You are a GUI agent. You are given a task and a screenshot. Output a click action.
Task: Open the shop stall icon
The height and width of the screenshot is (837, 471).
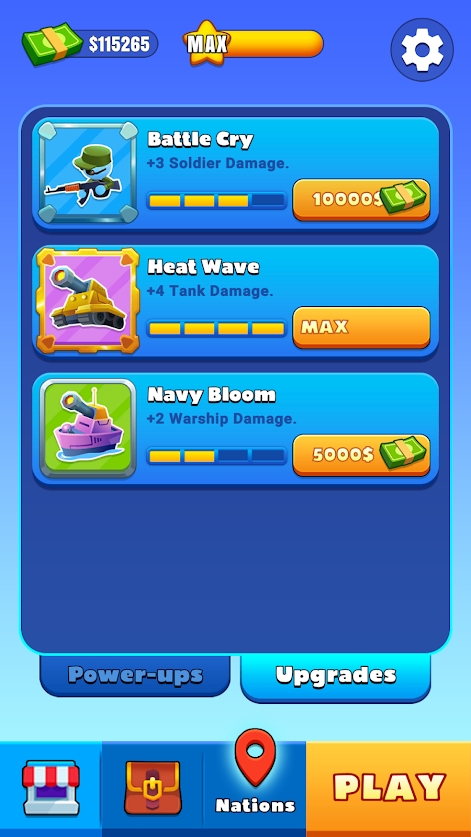[x=51, y=787]
